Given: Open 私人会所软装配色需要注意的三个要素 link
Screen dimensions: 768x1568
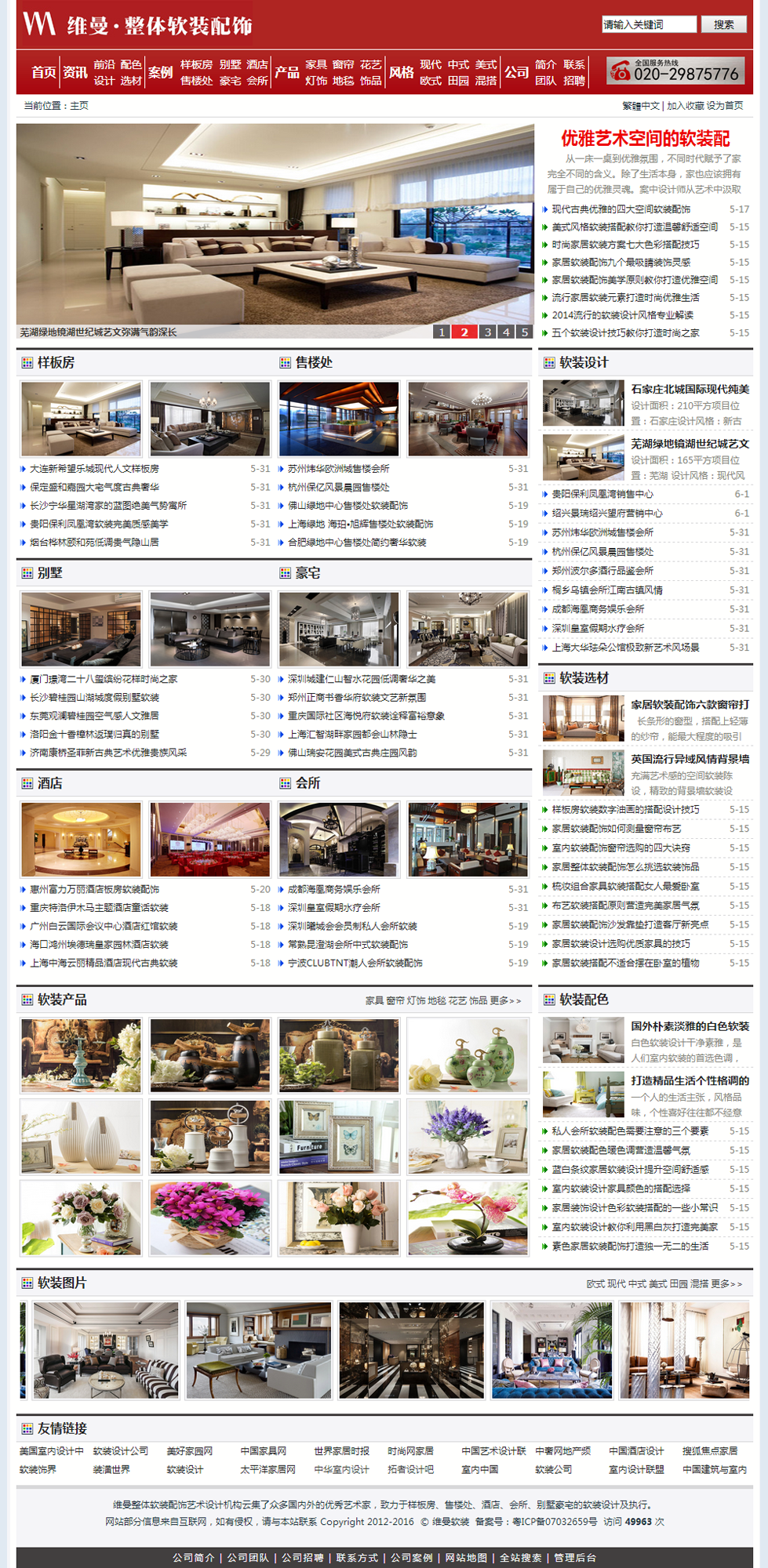Looking at the screenshot, I should coord(630,1131).
